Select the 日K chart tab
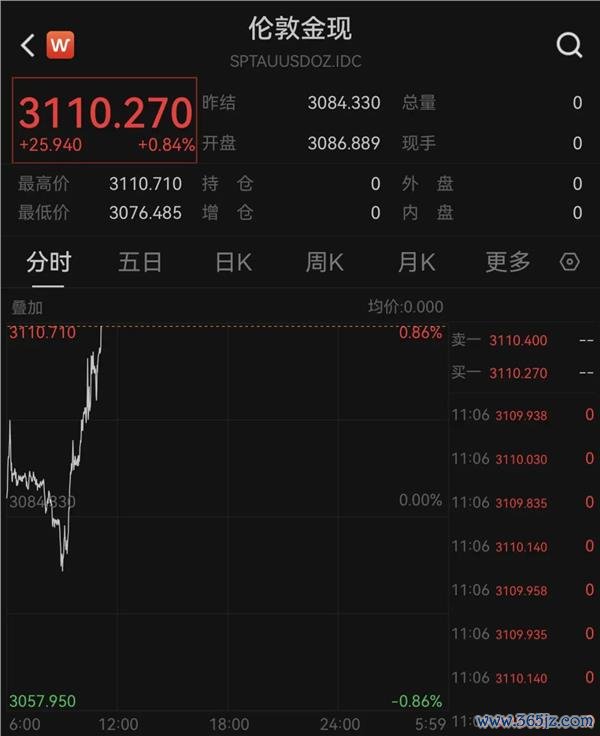Image resolution: width=600 pixels, height=736 pixels. pyautogui.click(x=233, y=262)
